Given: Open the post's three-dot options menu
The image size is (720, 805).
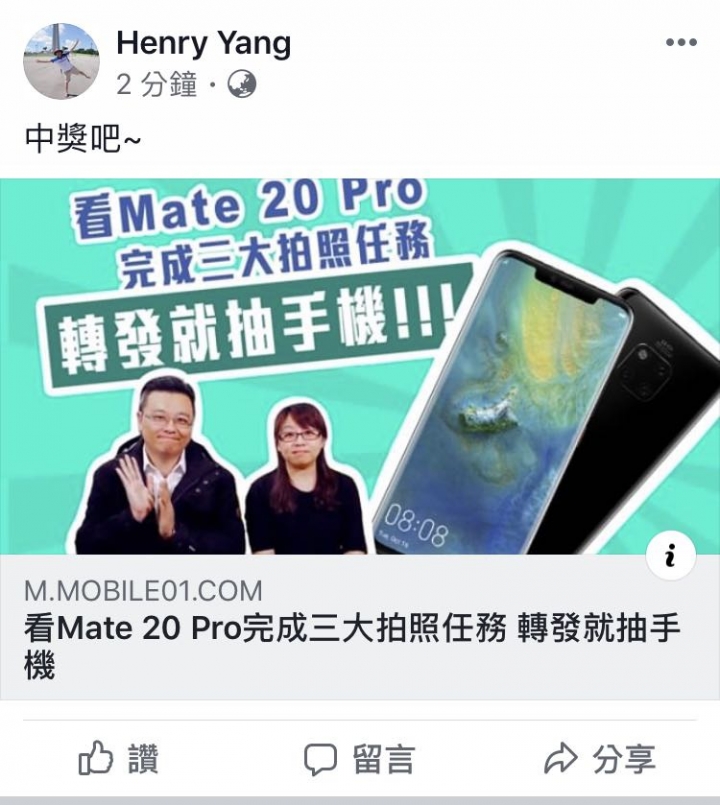Looking at the screenshot, I should [x=680, y=43].
